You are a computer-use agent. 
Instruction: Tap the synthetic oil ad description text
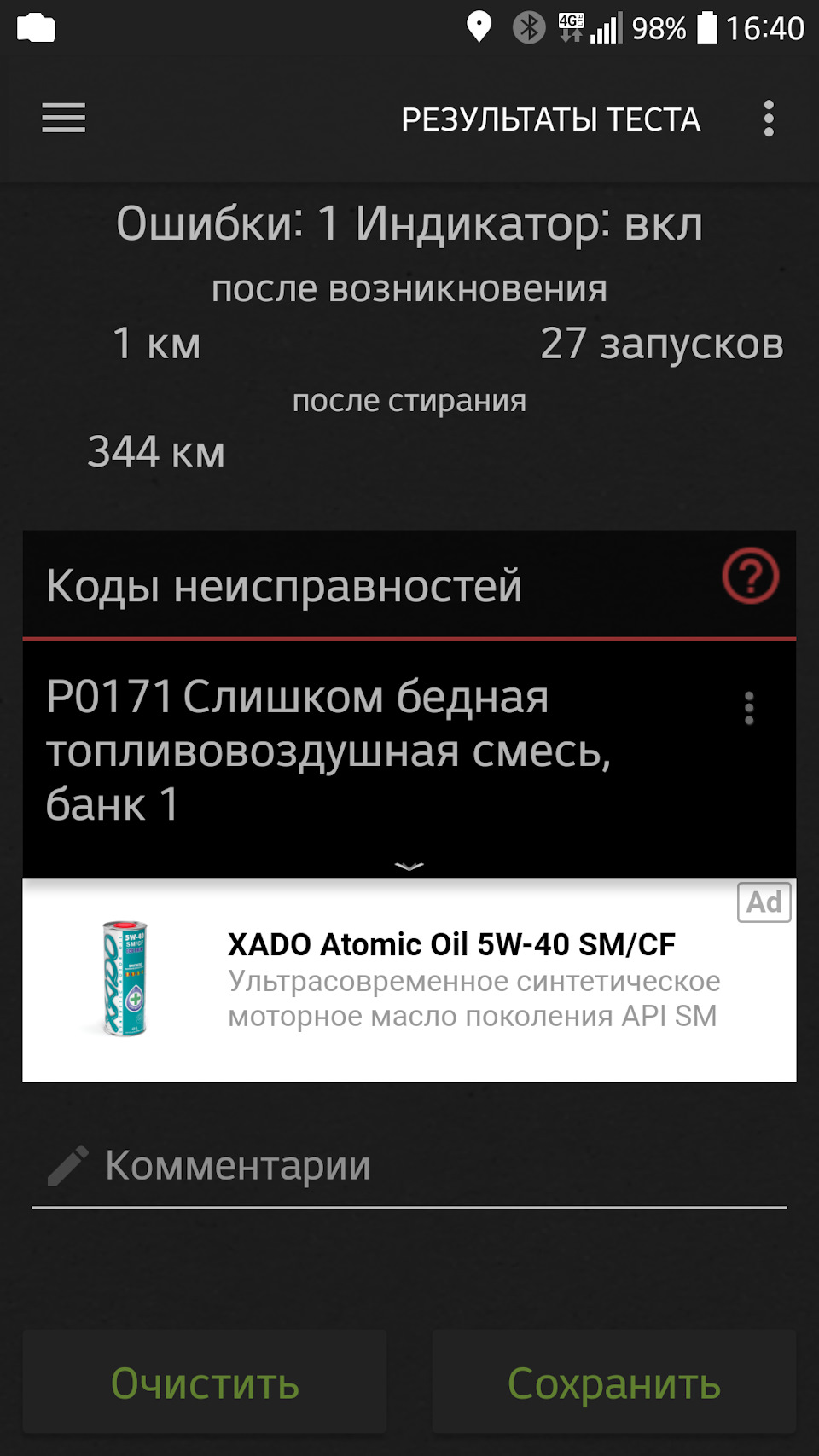tap(474, 998)
